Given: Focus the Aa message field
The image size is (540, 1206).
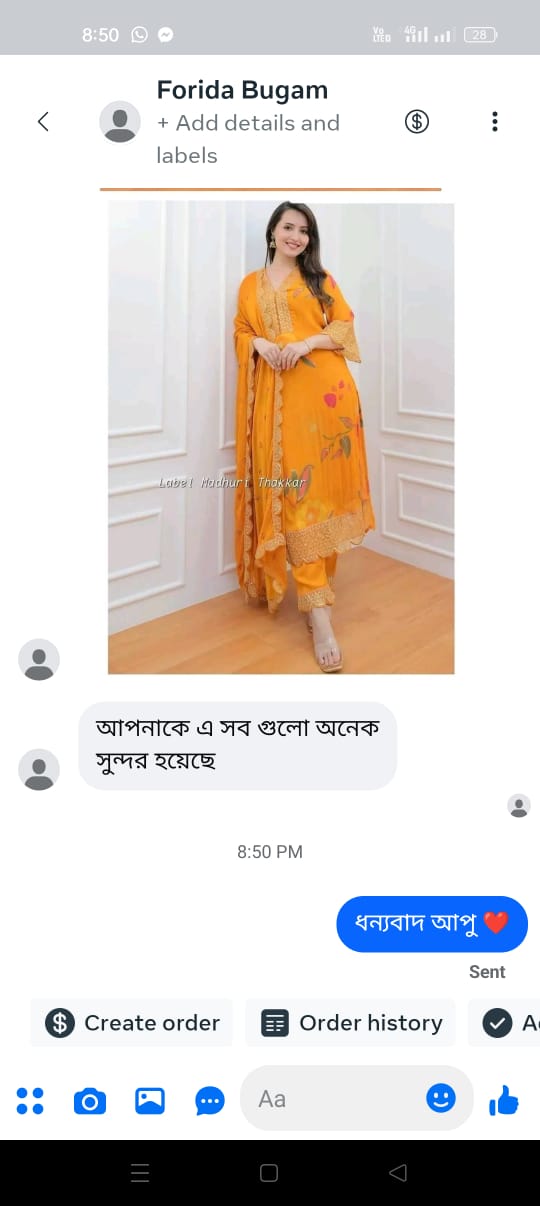Looking at the screenshot, I should [x=335, y=1099].
